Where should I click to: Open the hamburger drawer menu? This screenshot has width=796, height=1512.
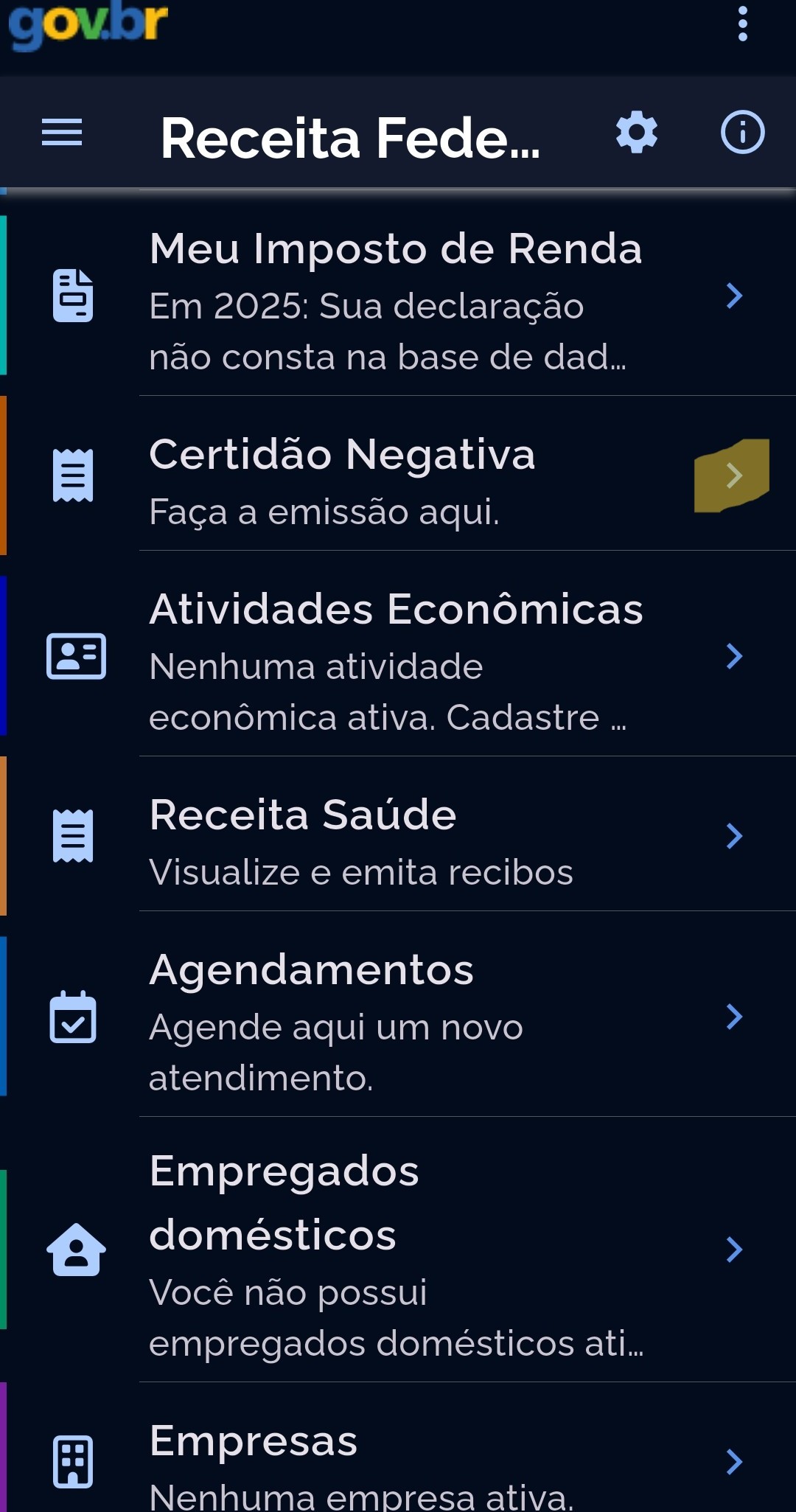[x=62, y=133]
